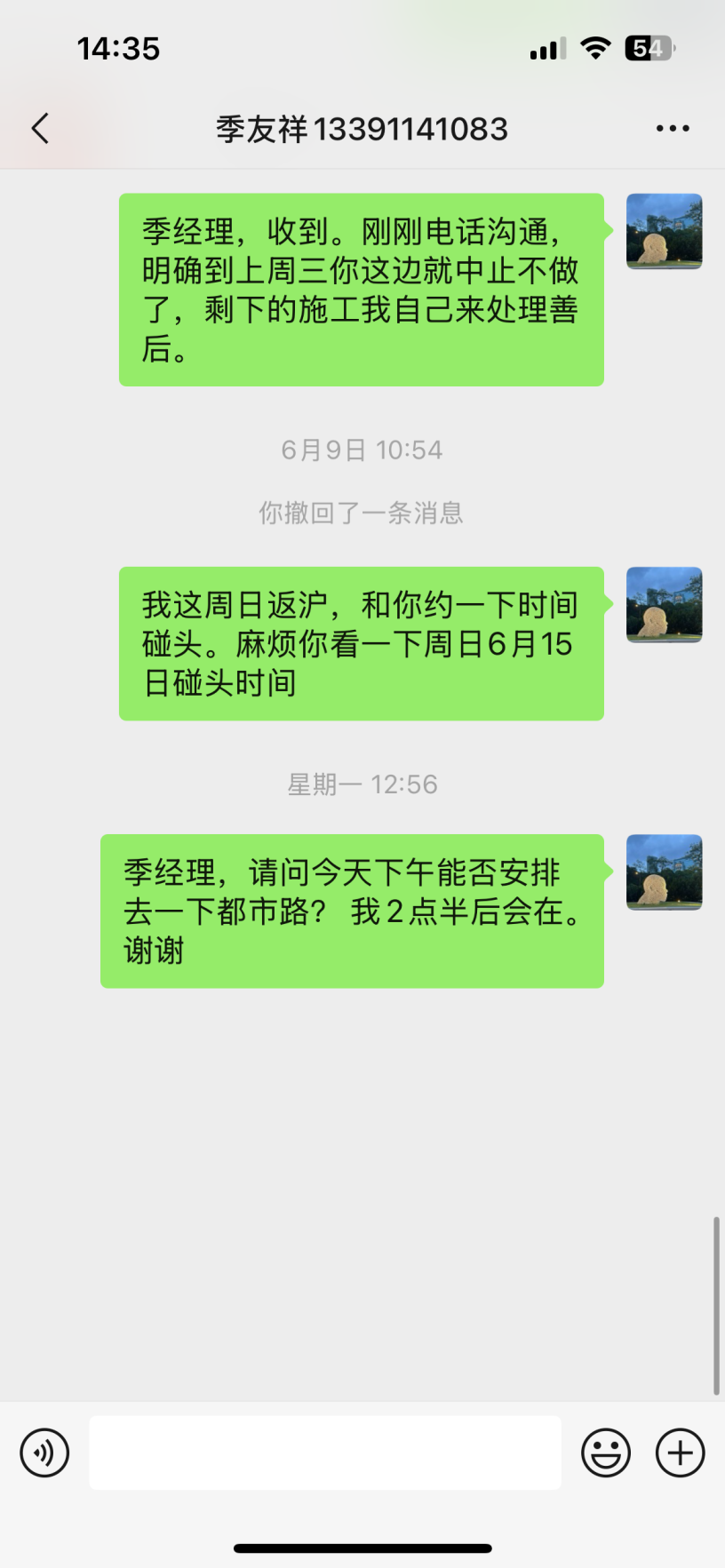Tap avatar beside the 都市路 message
The width and height of the screenshot is (725, 1568).
click(665, 872)
